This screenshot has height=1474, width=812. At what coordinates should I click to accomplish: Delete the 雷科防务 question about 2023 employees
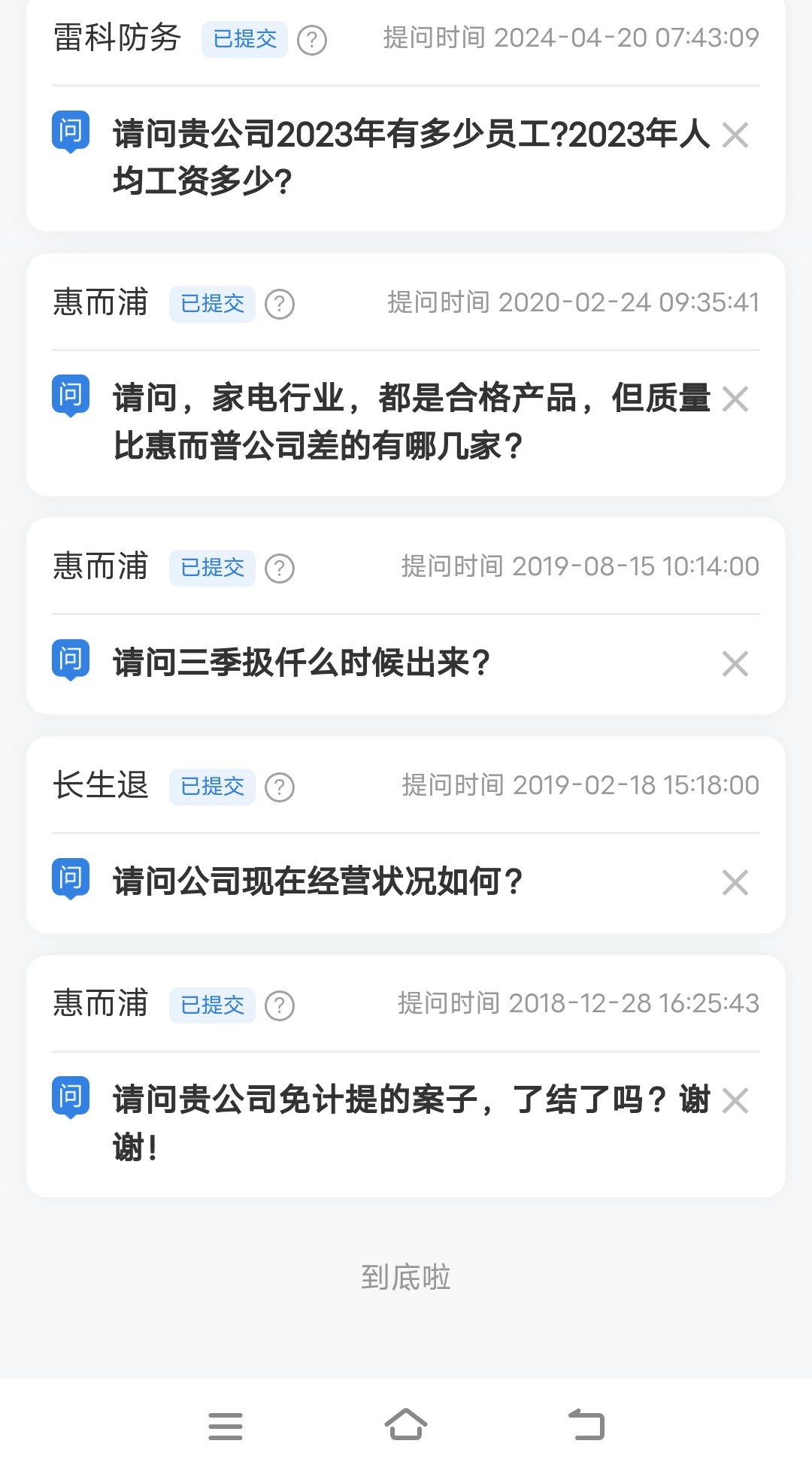click(x=735, y=135)
